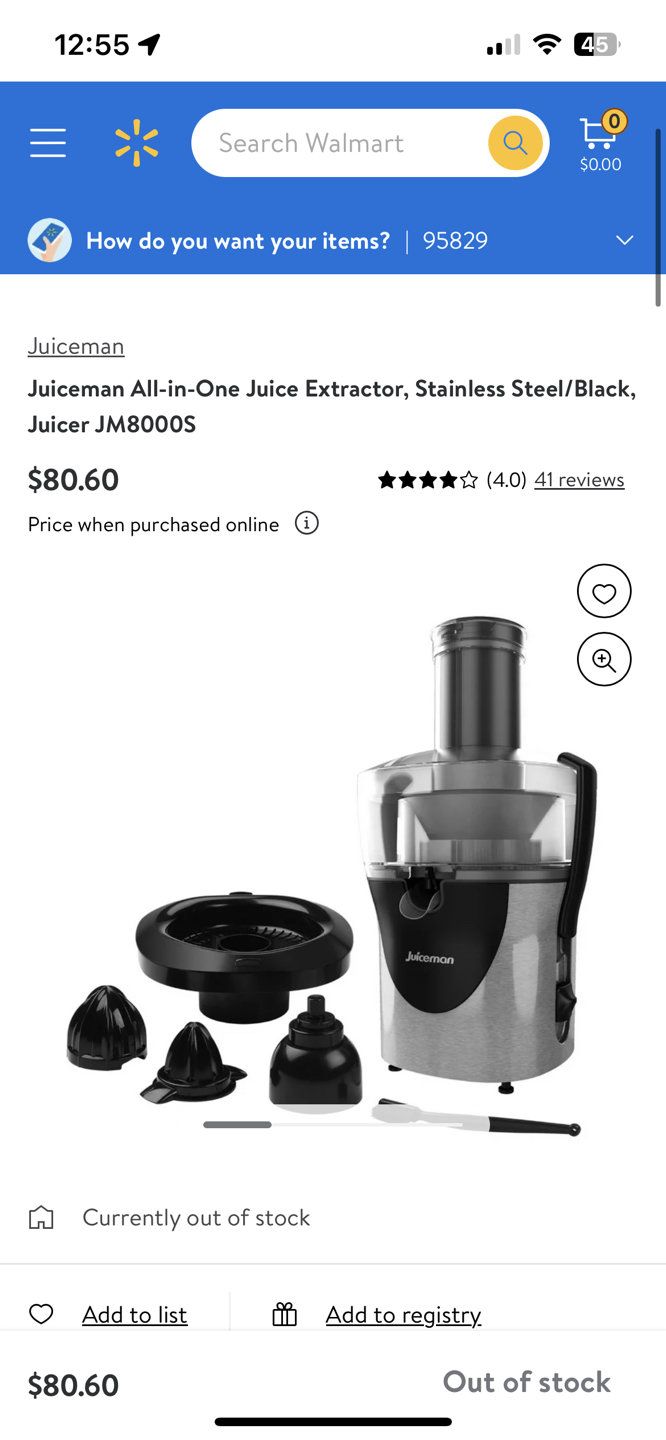View the 41 reviews
The height and width of the screenshot is (1440, 666).
click(x=579, y=480)
